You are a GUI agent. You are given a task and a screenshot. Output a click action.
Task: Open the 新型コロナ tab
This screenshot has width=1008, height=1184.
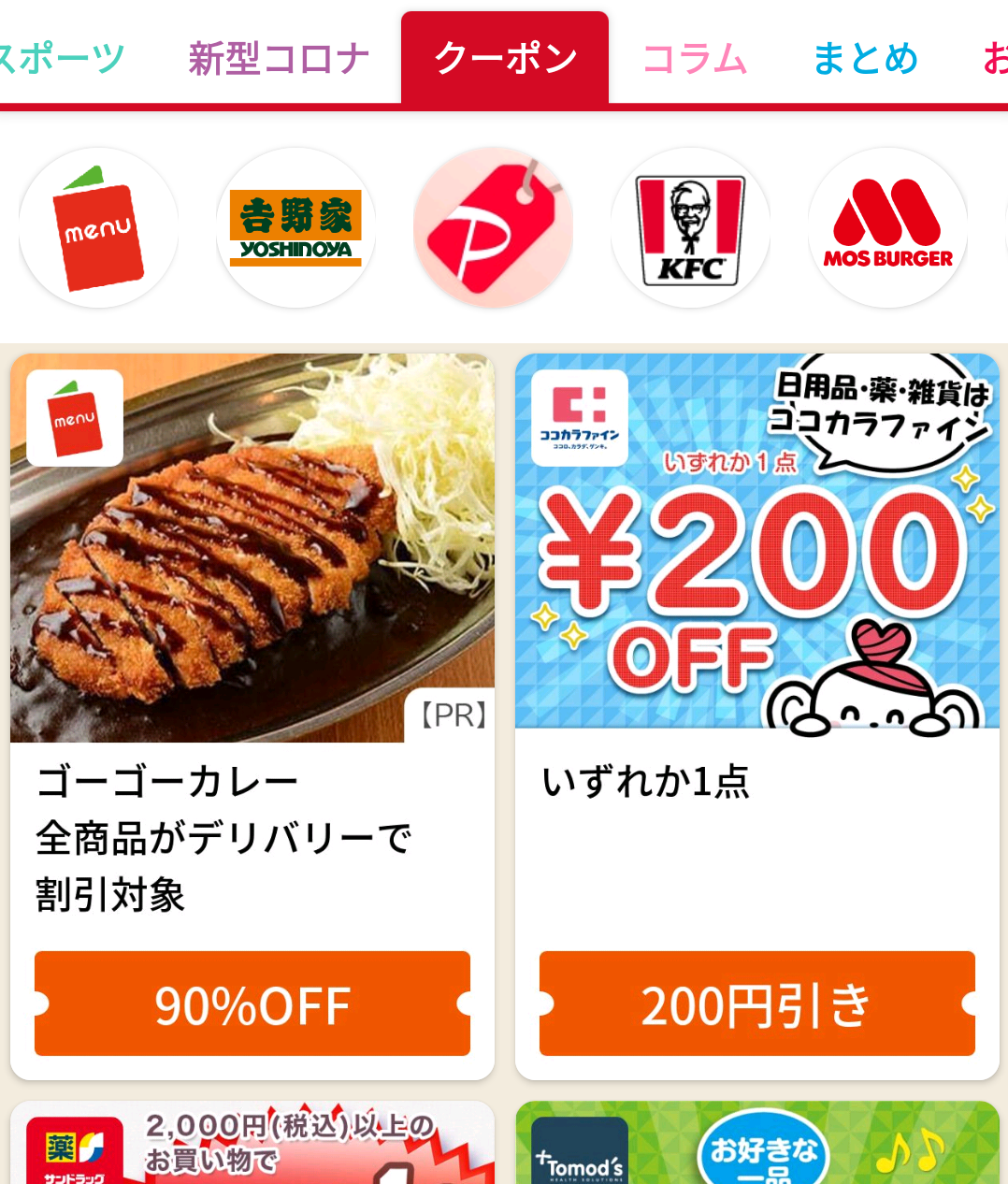point(279,58)
